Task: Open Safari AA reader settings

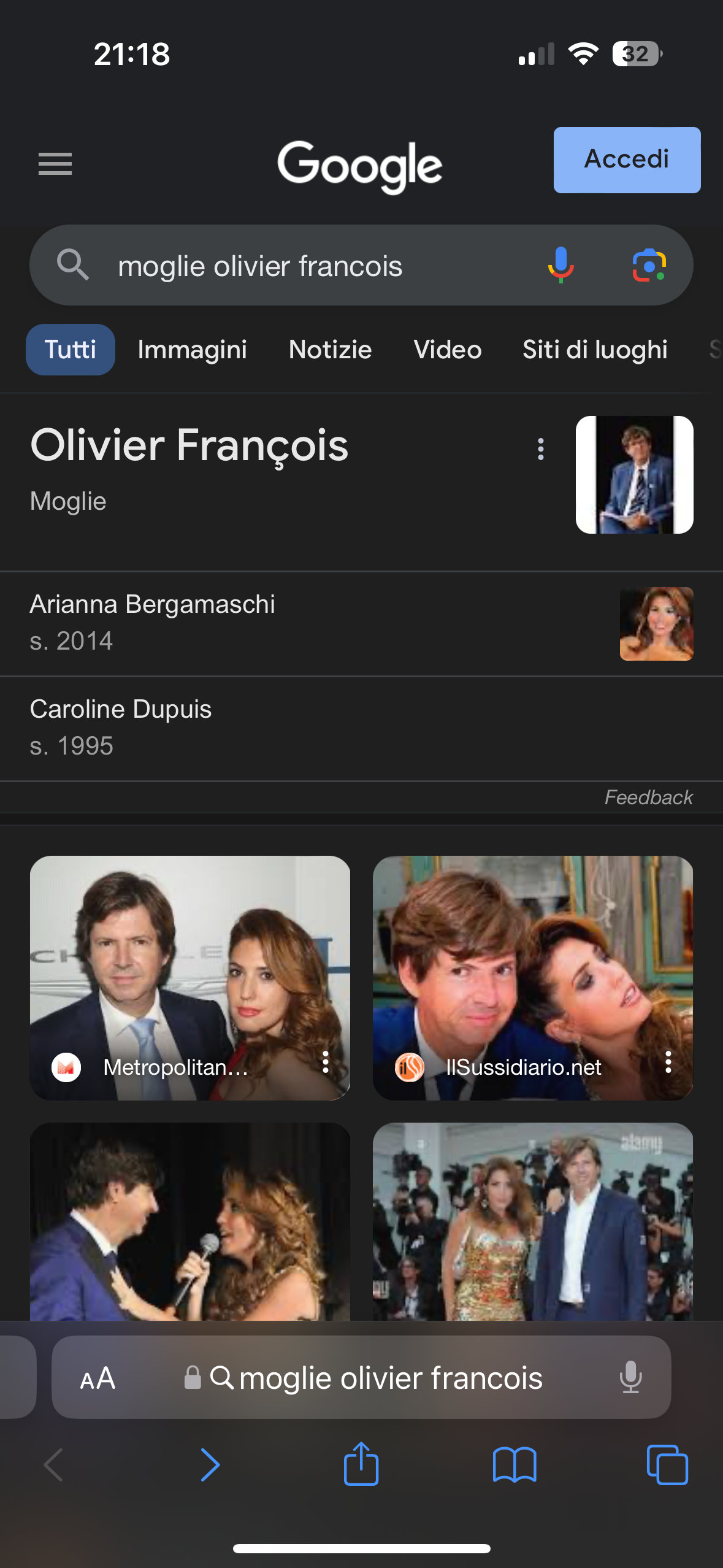Action: coord(98,1378)
